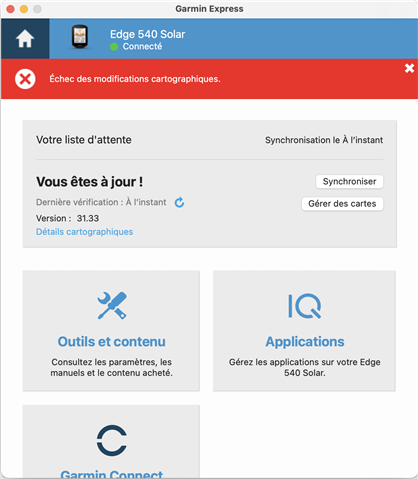
Task: Open the Outils et contenu card
Action: click(x=111, y=331)
